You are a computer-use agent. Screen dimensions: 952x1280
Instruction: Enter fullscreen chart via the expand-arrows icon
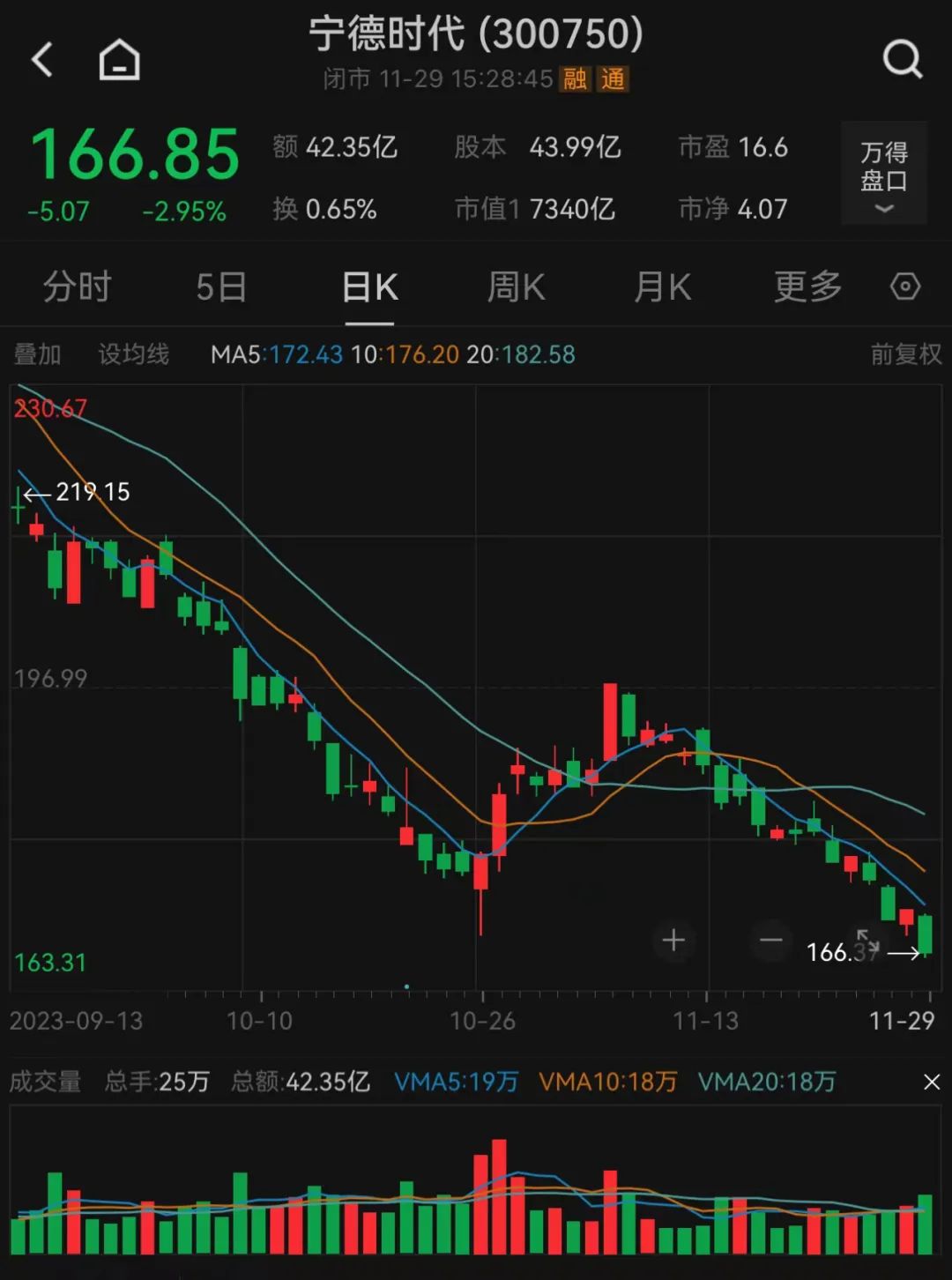click(x=866, y=941)
